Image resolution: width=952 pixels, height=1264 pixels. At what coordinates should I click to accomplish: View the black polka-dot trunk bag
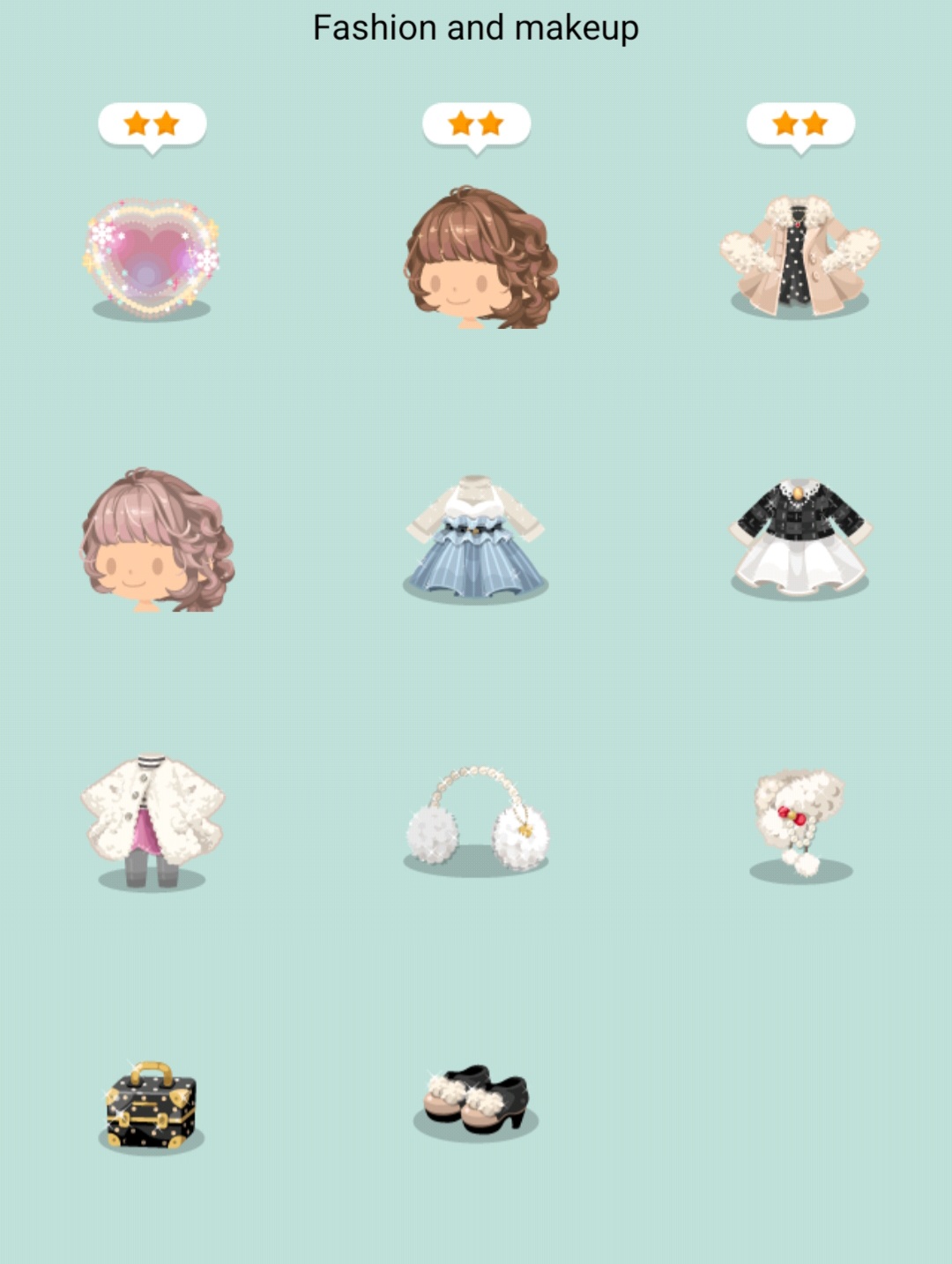click(152, 1106)
